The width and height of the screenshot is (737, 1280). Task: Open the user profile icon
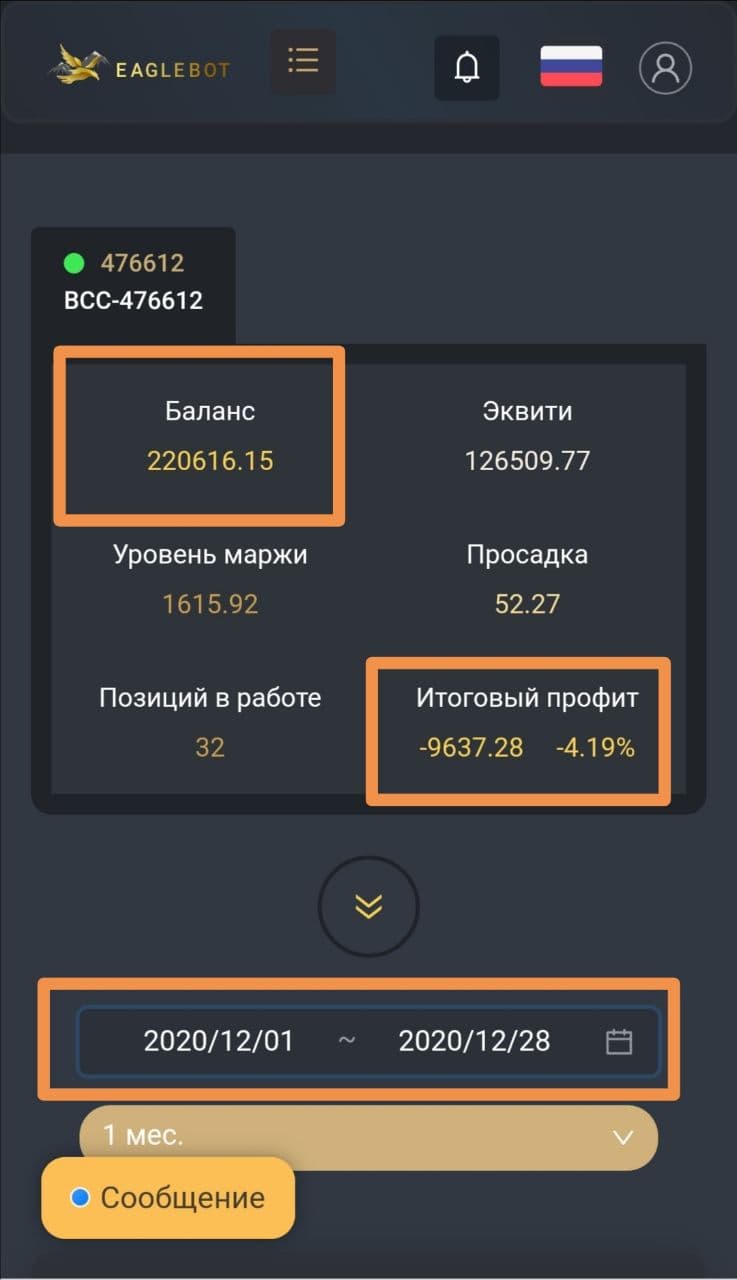coord(665,67)
